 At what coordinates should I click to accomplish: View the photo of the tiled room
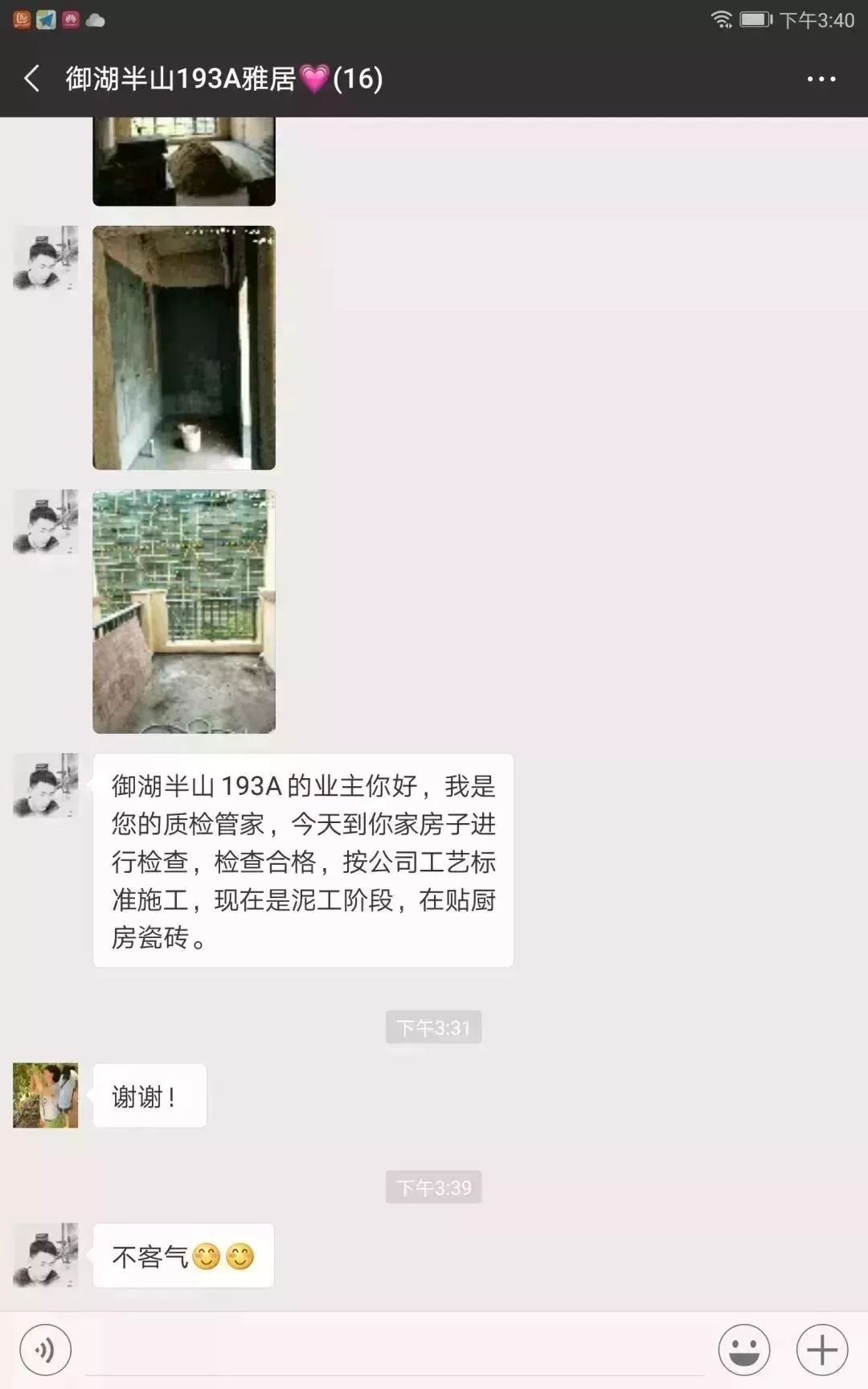(x=184, y=347)
